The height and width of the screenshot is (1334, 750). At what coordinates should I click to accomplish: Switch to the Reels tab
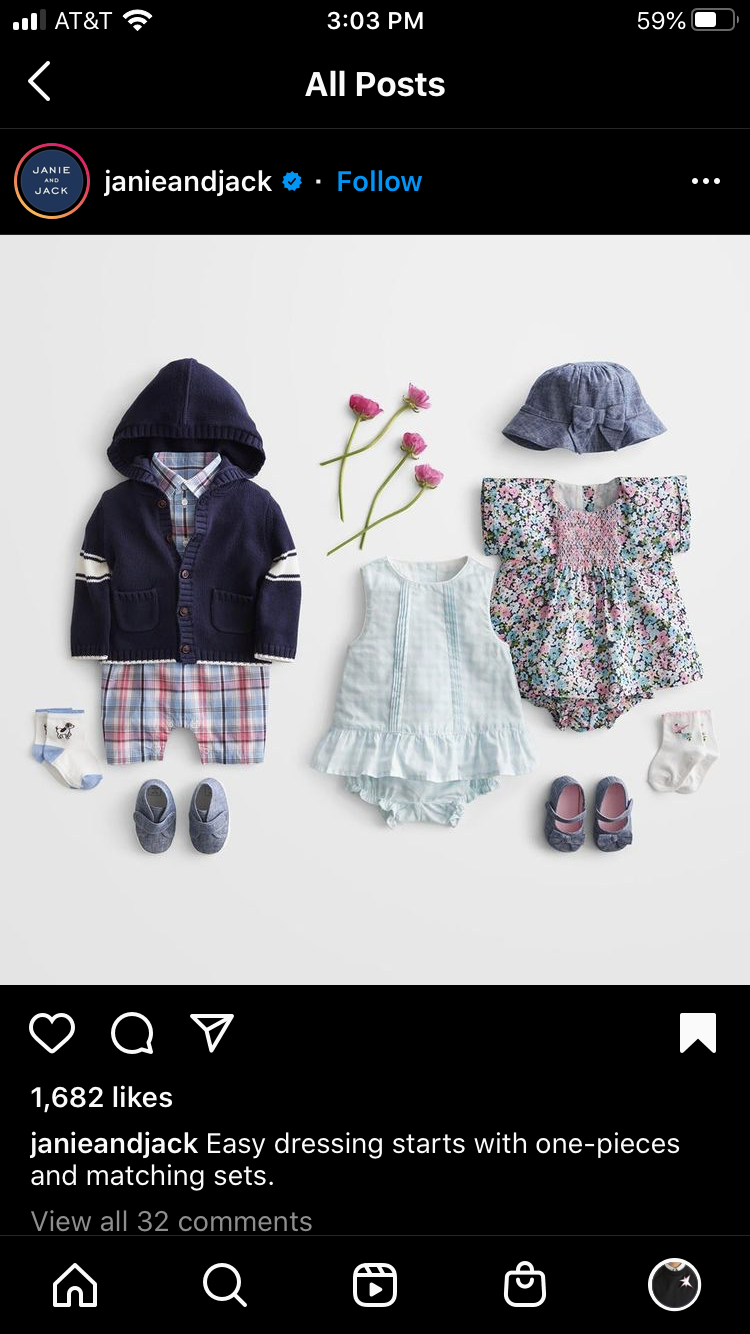point(375,1285)
